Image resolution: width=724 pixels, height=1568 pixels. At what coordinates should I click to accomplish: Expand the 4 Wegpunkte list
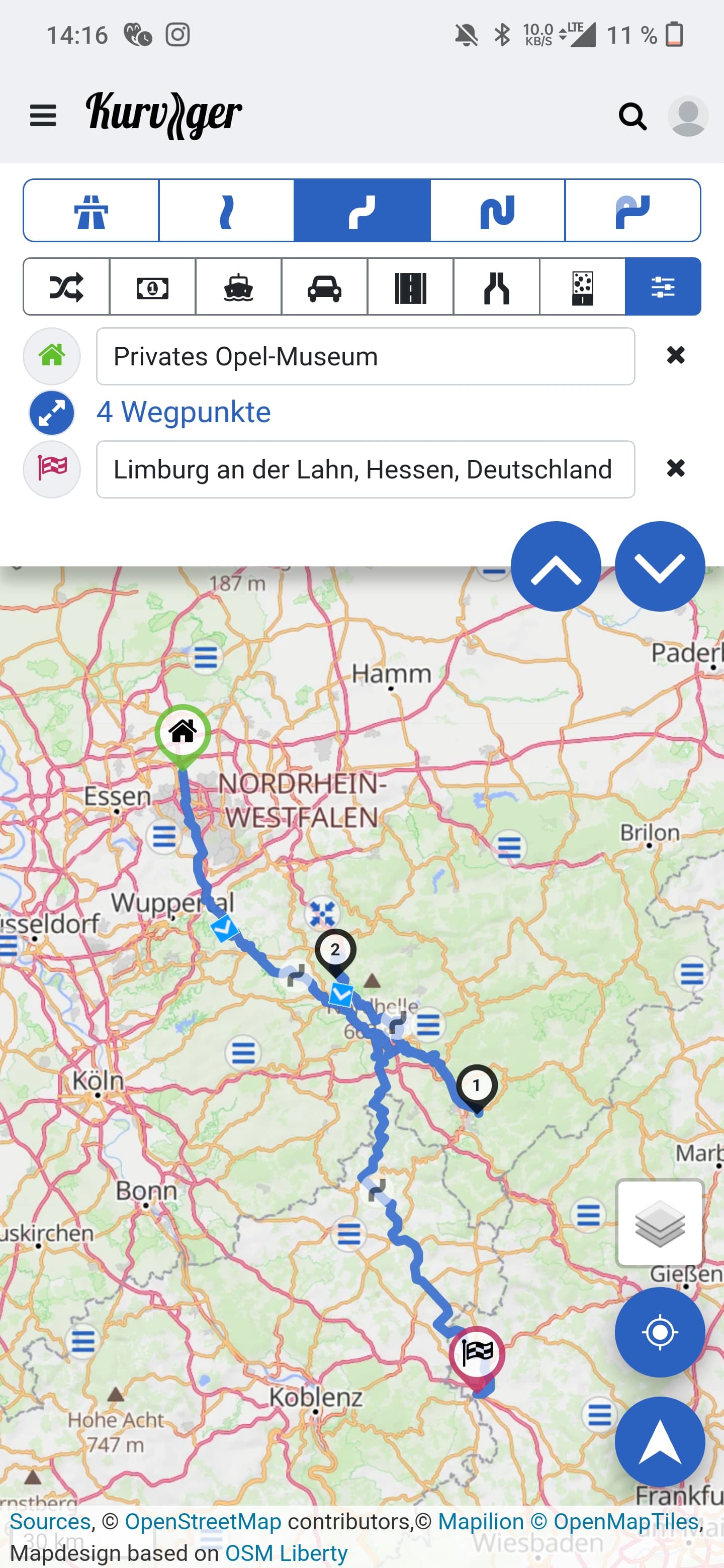click(x=183, y=412)
